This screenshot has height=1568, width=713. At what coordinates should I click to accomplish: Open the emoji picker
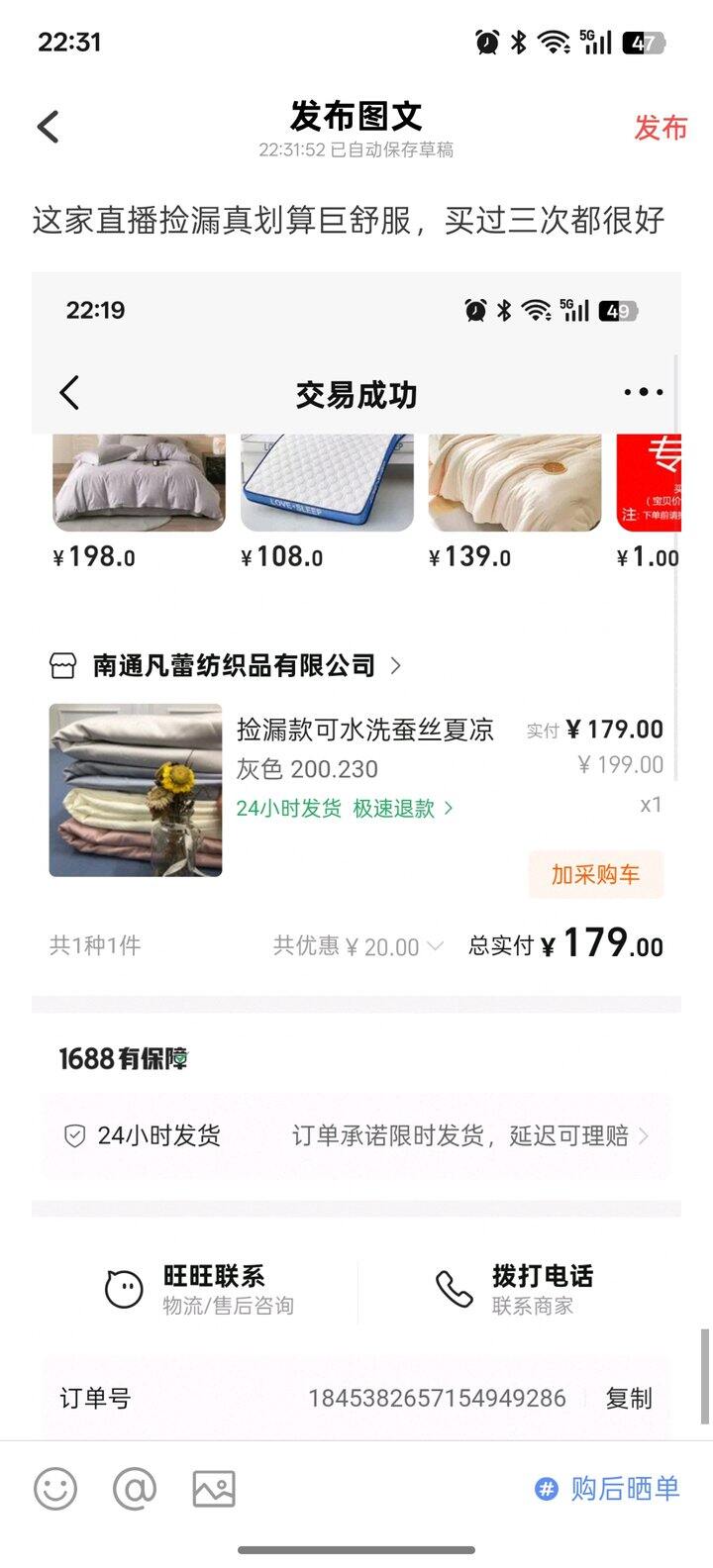click(55, 1489)
